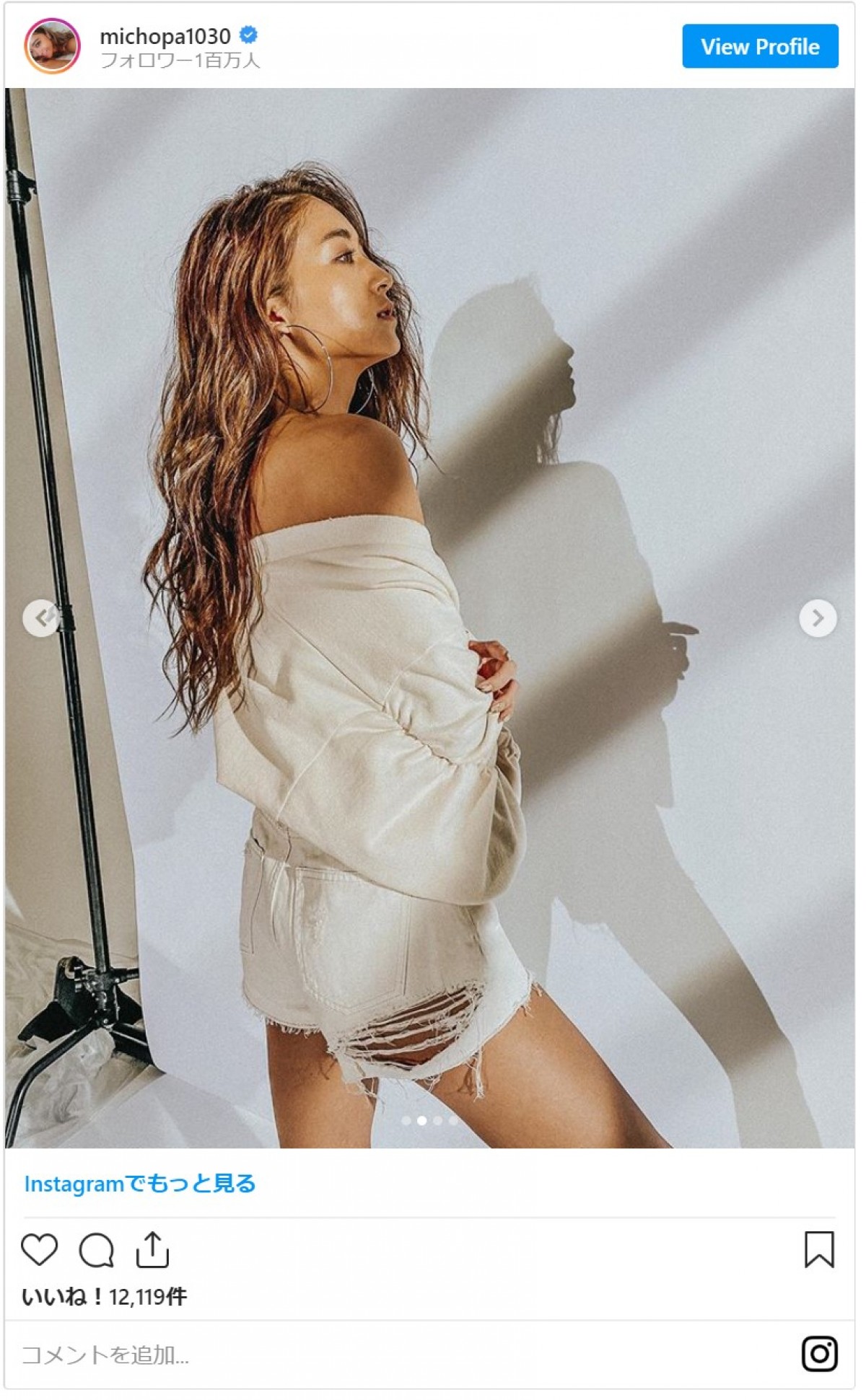Open the Instagram logo icon
866x1400 pixels.
pos(820,1353)
